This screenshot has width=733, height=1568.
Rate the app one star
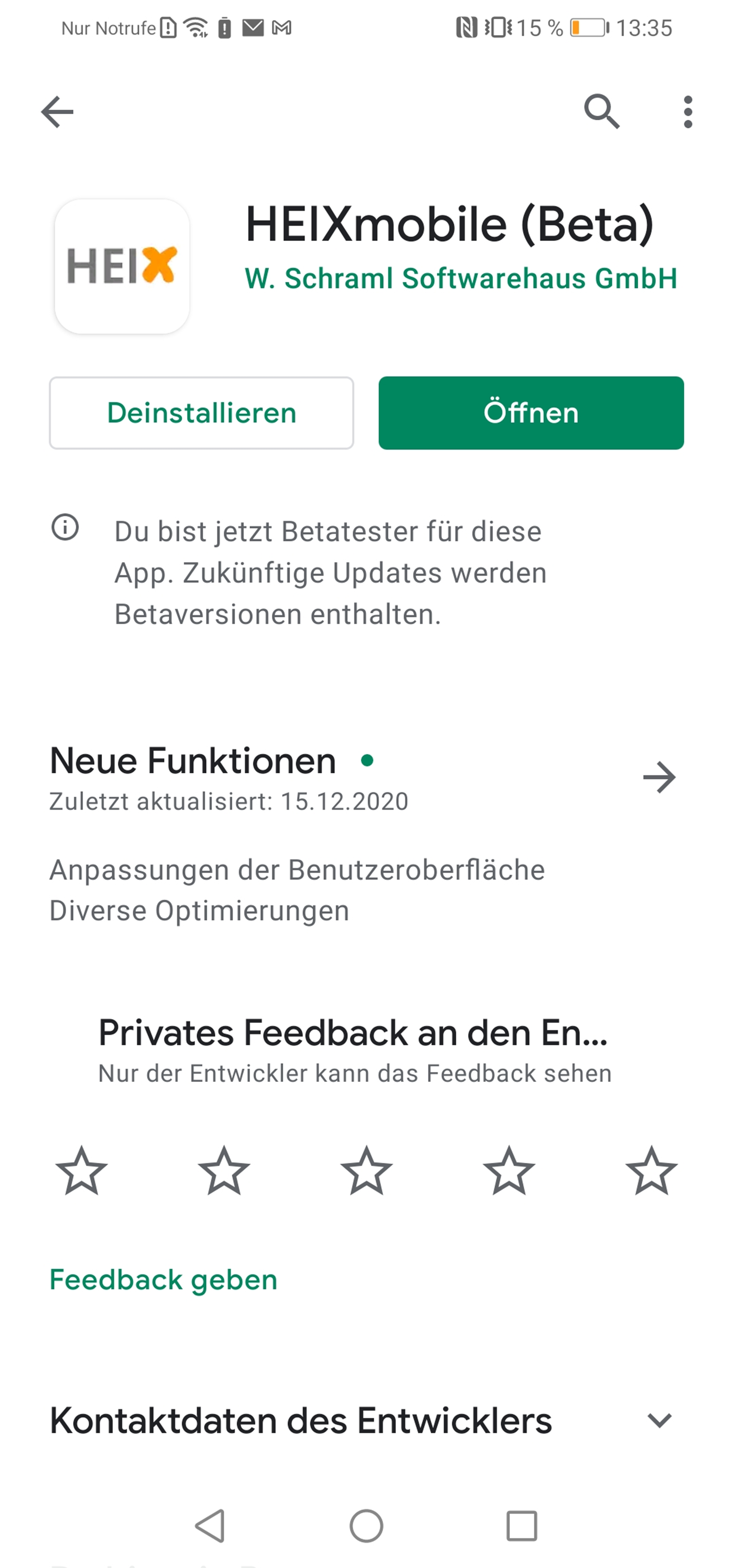pyautogui.click(x=82, y=1170)
